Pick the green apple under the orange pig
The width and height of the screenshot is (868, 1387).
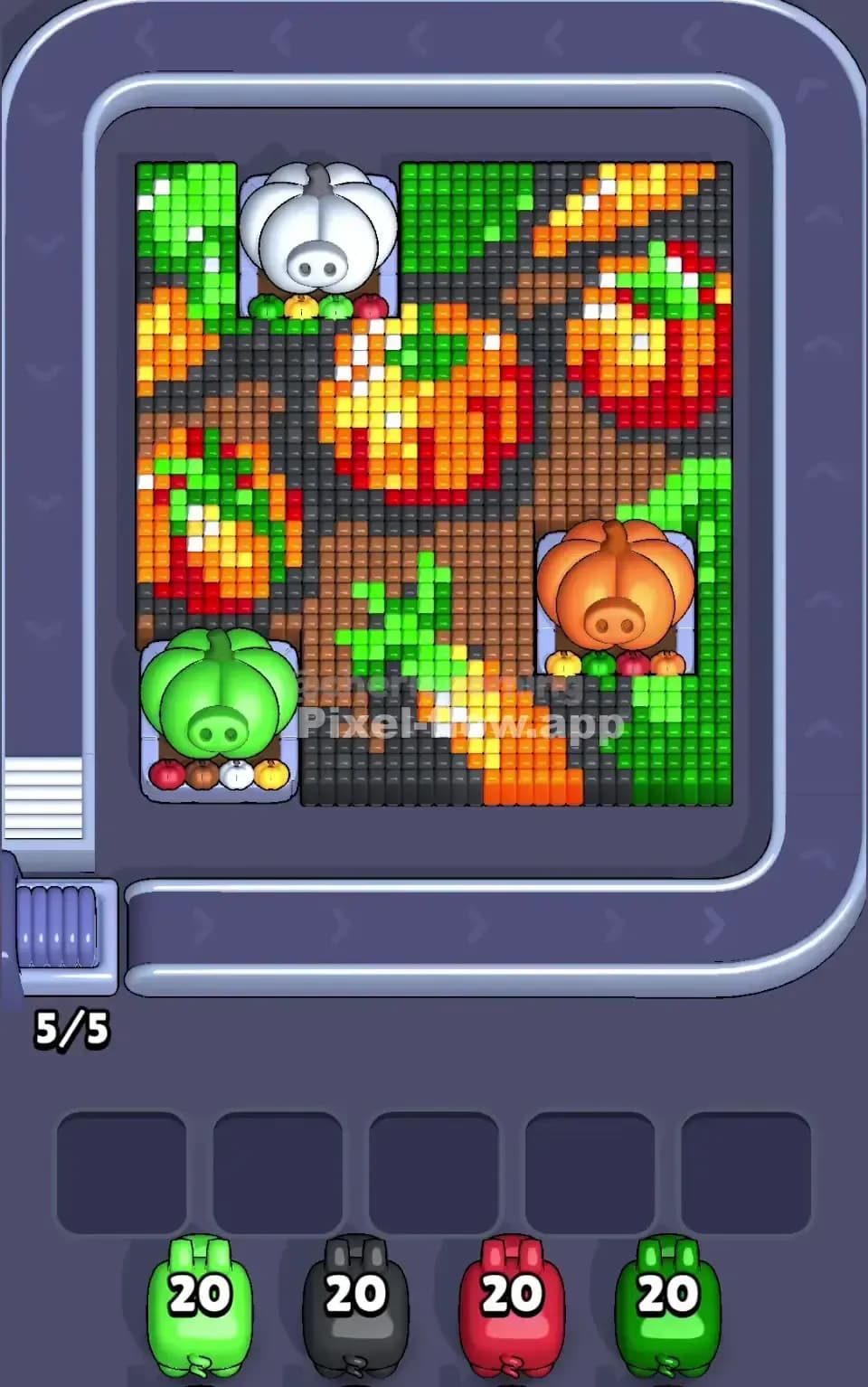597,665
